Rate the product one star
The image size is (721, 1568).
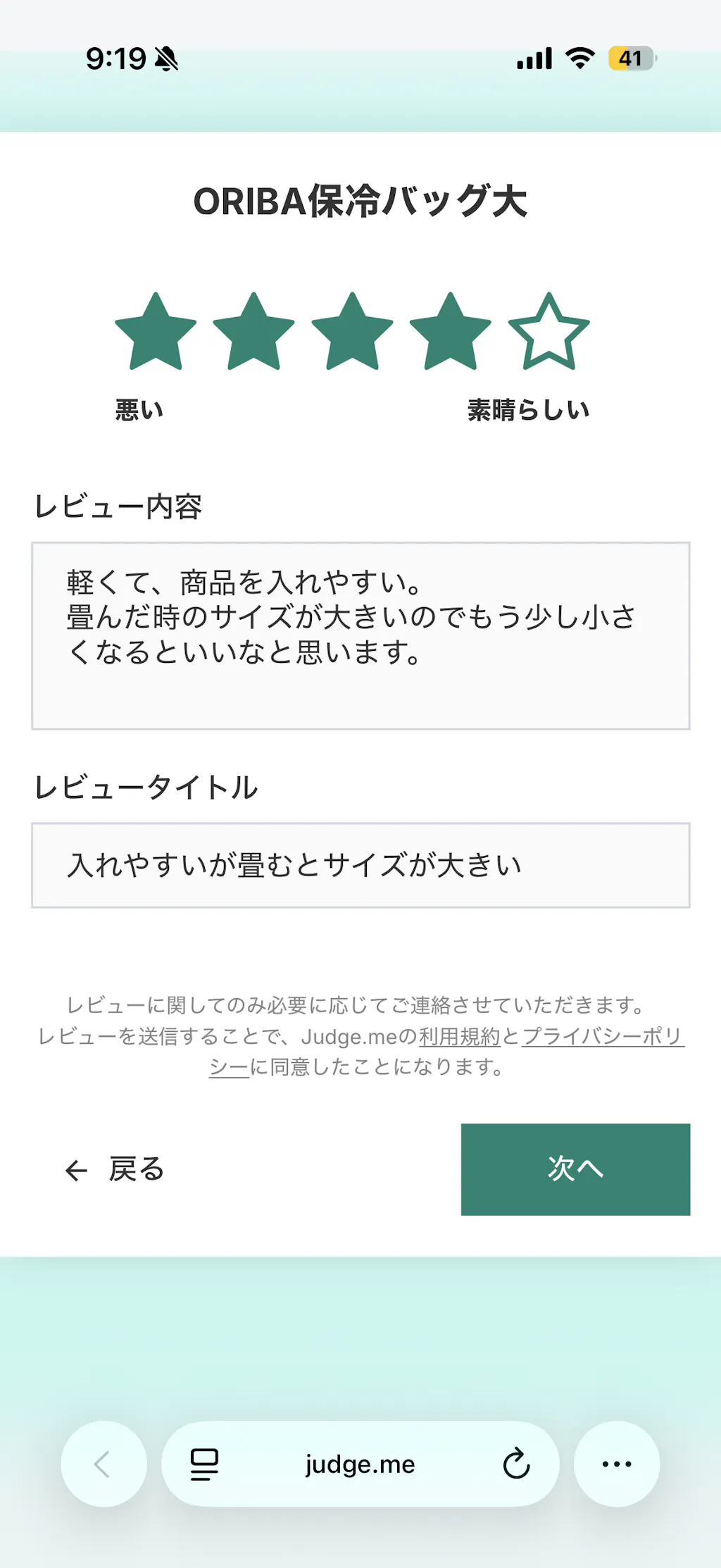tap(156, 332)
